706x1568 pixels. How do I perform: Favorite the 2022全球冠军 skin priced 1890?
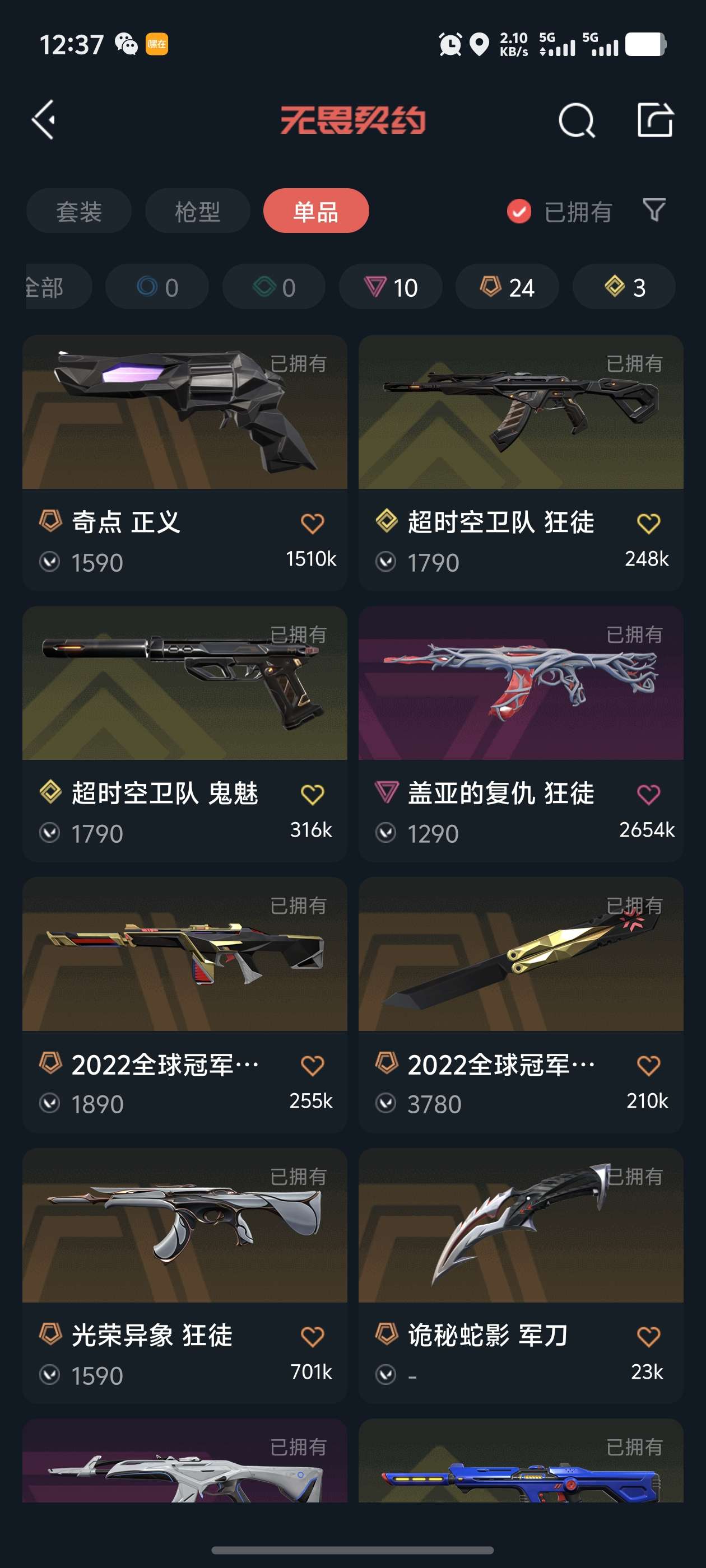[312, 1065]
